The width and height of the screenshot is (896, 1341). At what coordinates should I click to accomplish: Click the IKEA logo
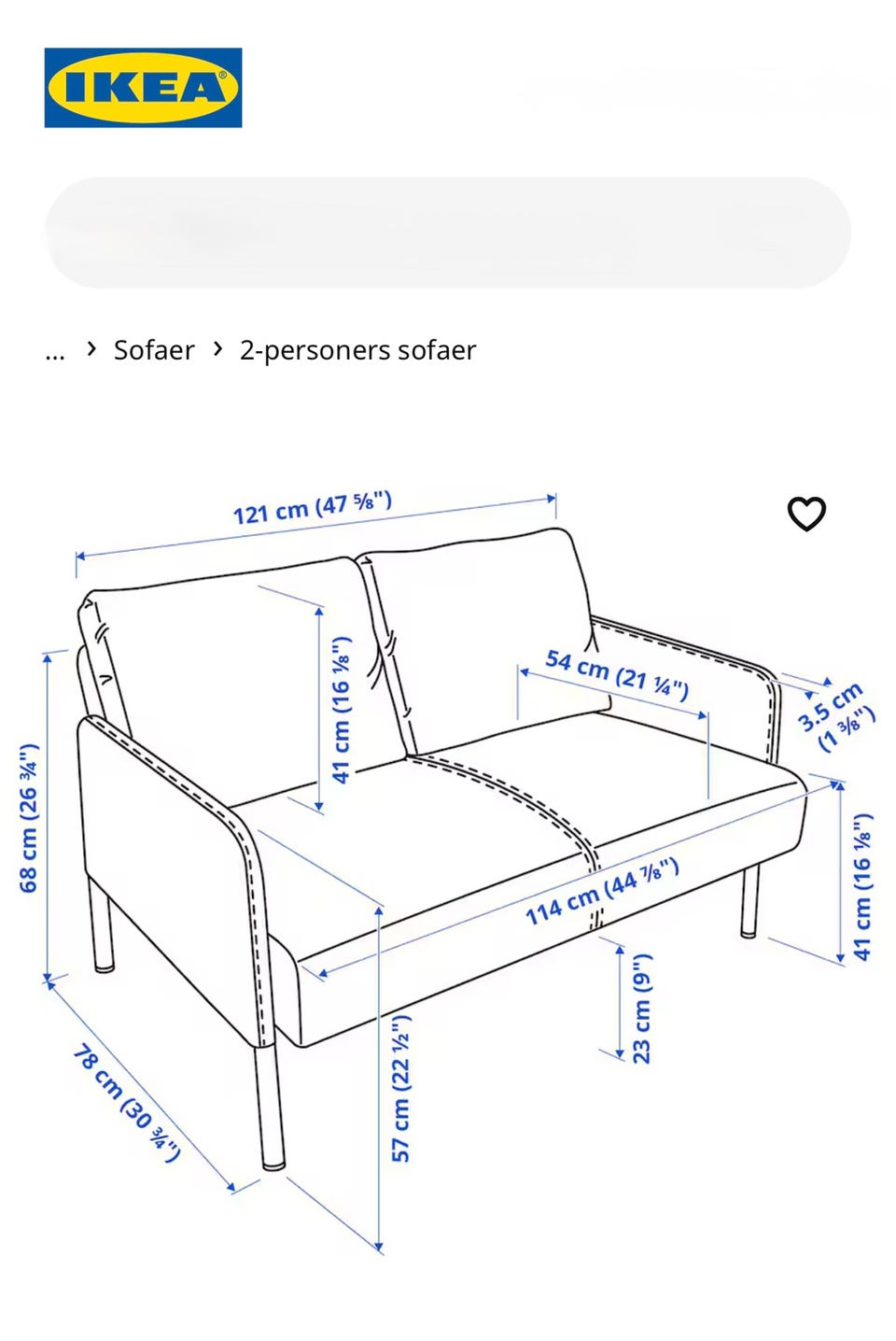click(x=142, y=89)
